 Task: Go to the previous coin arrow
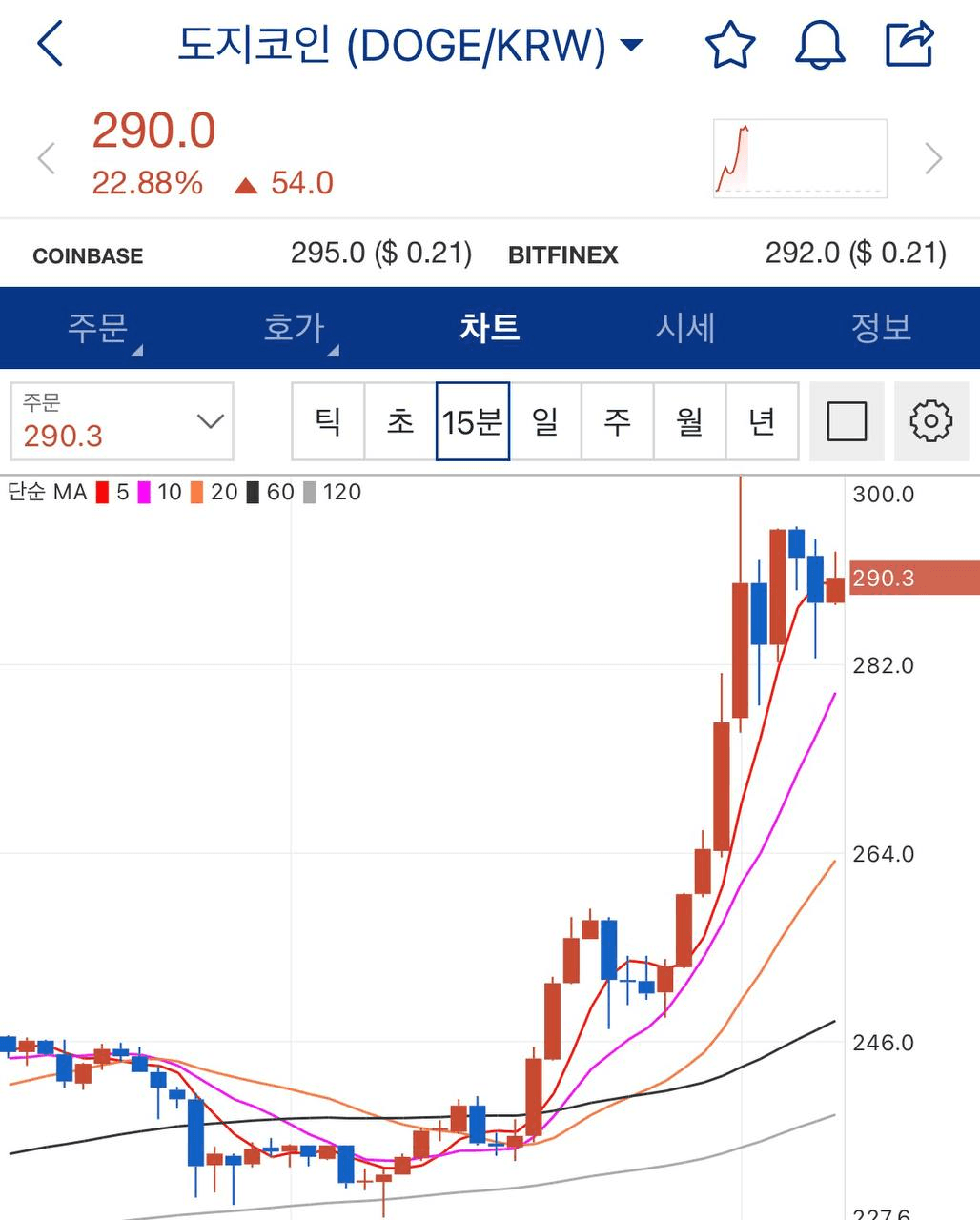click(46, 158)
